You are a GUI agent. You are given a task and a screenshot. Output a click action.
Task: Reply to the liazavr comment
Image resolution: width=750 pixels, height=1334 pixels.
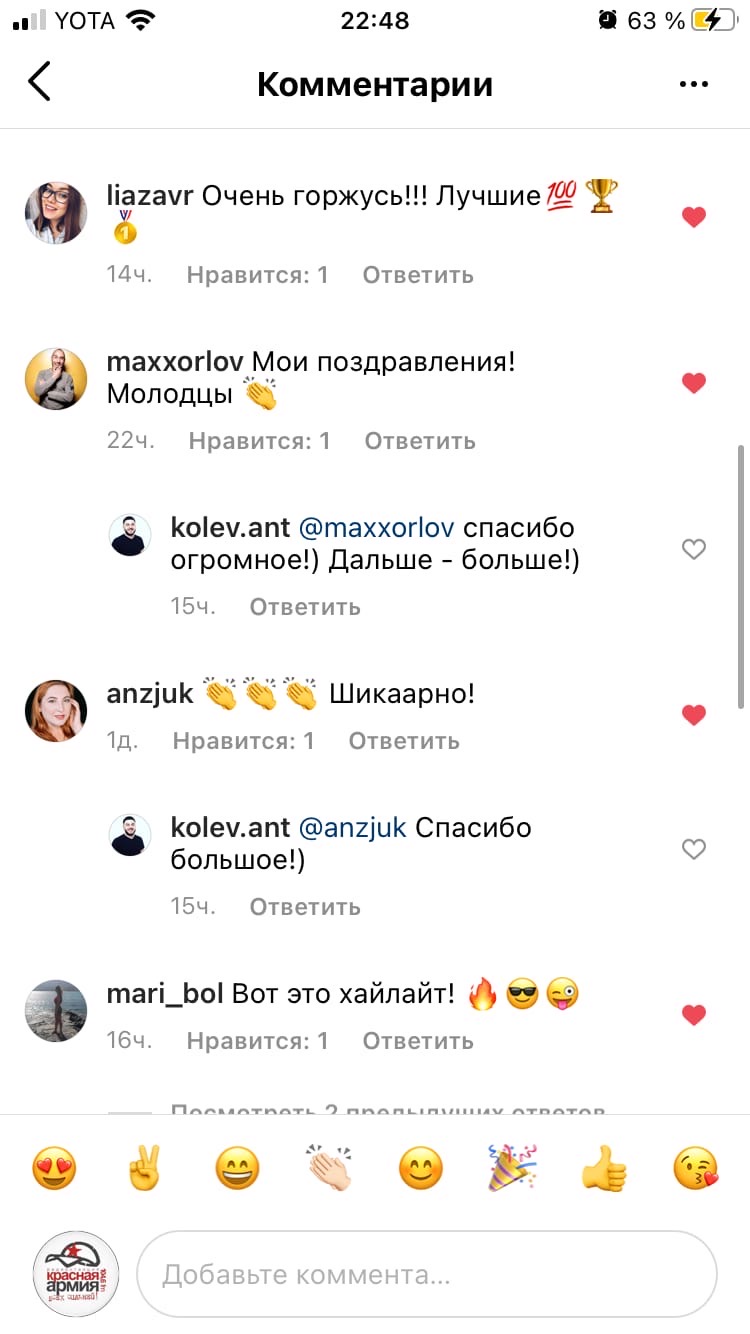[417, 275]
